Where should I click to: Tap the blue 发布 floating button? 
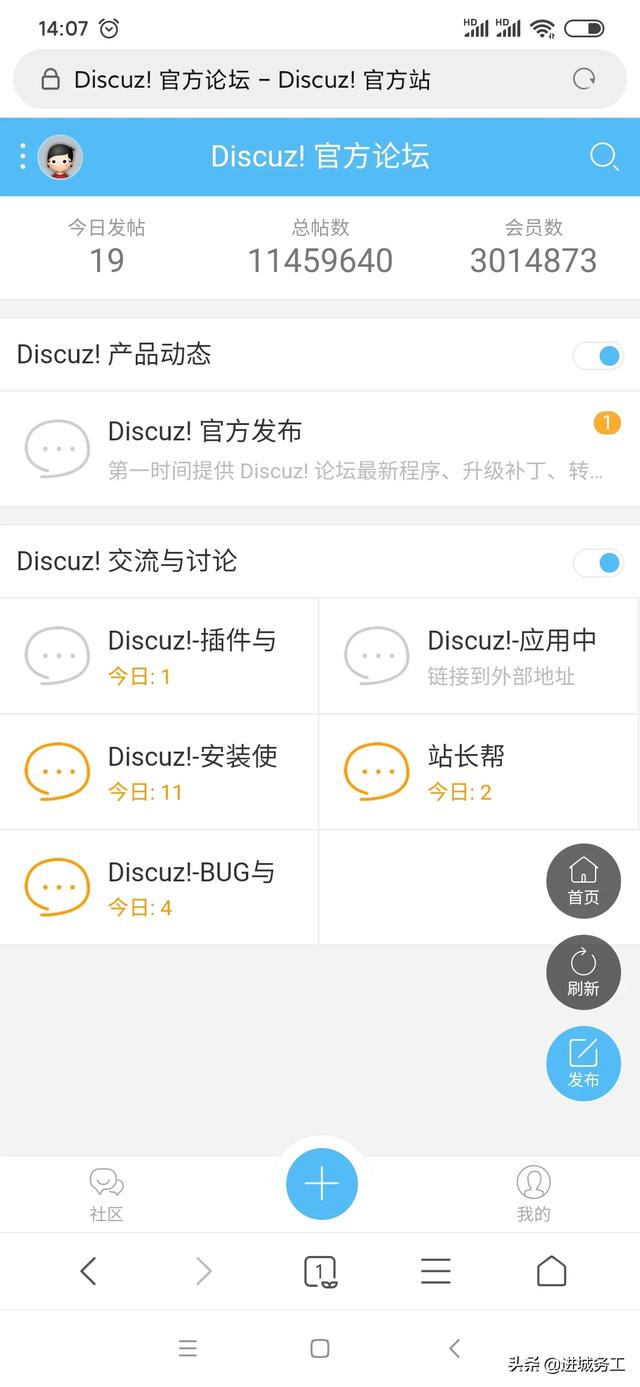click(583, 1064)
